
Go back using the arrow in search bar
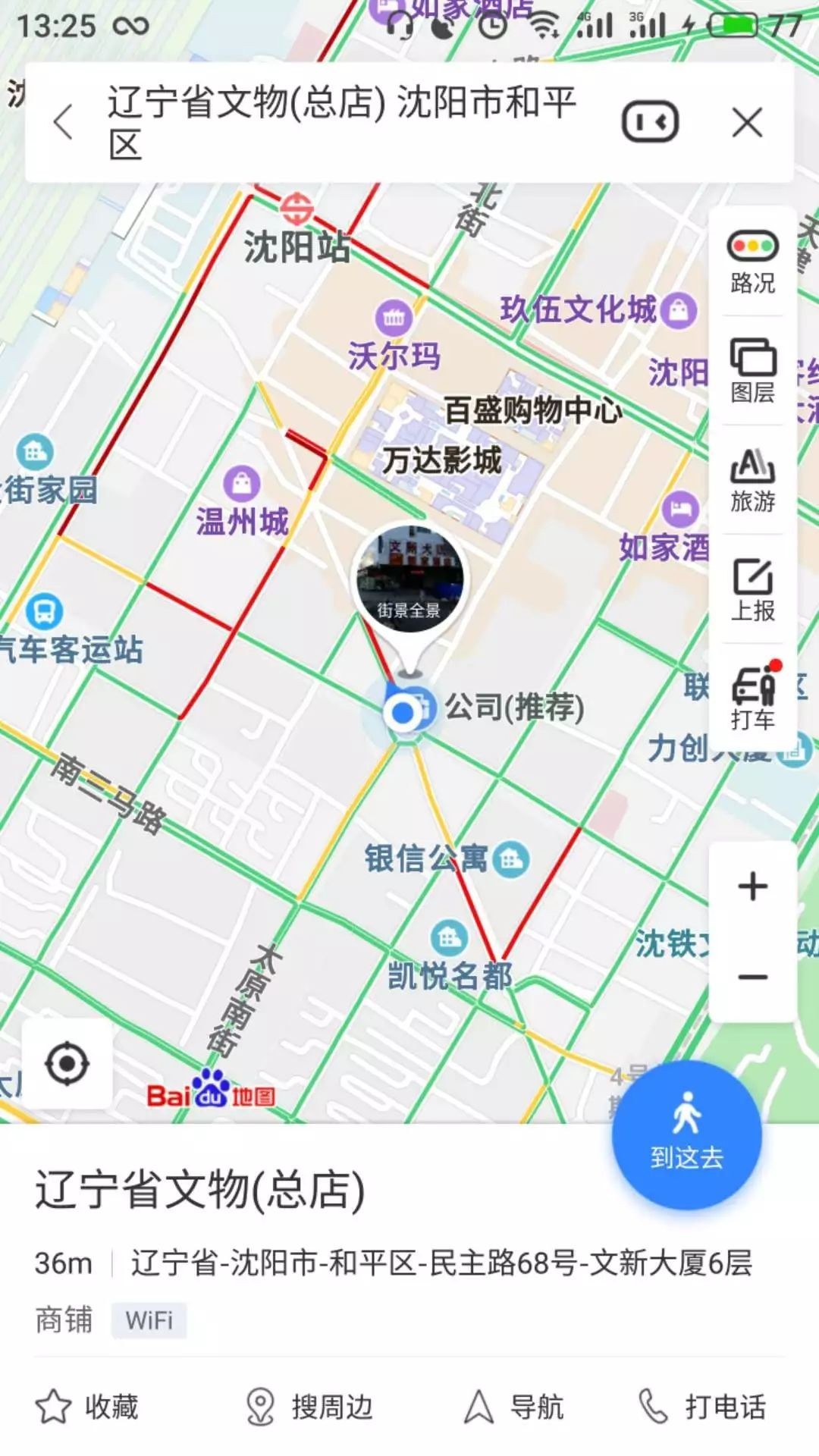[x=64, y=122]
